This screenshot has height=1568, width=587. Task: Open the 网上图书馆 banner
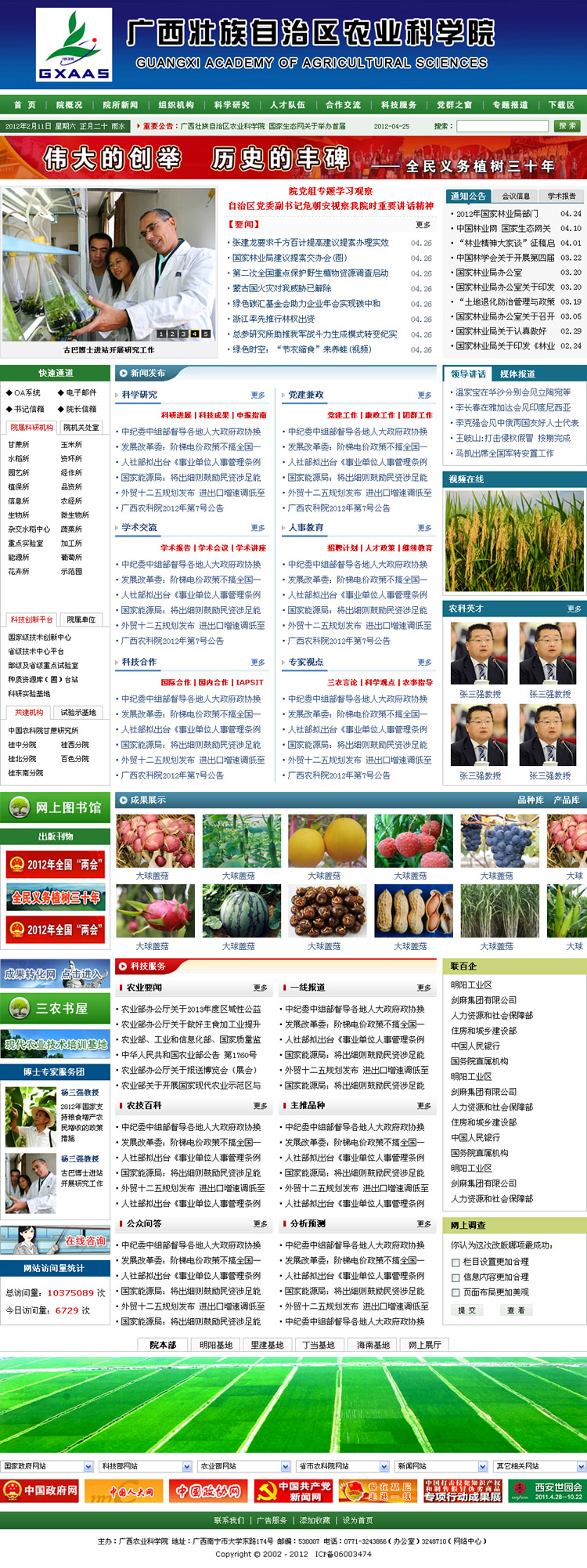pyautogui.click(x=55, y=807)
